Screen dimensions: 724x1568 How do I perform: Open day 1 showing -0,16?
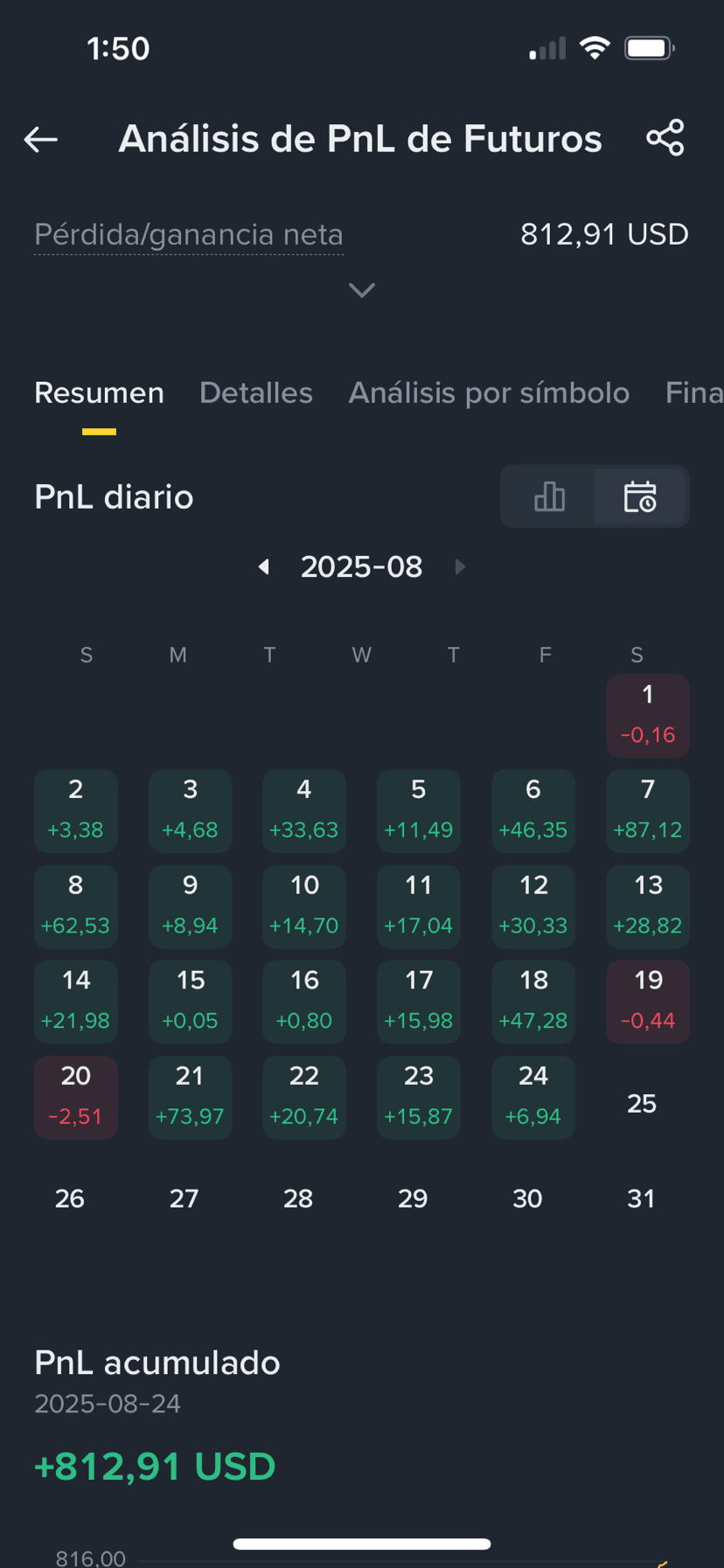pyautogui.click(x=648, y=715)
